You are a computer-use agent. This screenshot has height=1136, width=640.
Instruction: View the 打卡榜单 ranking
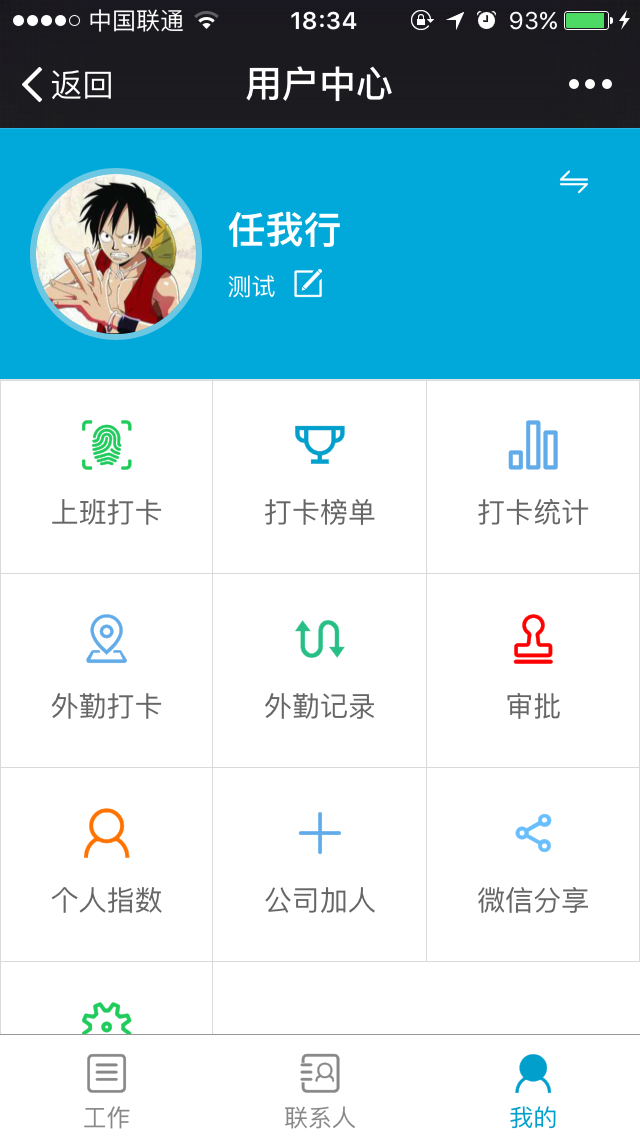pos(320,476)
